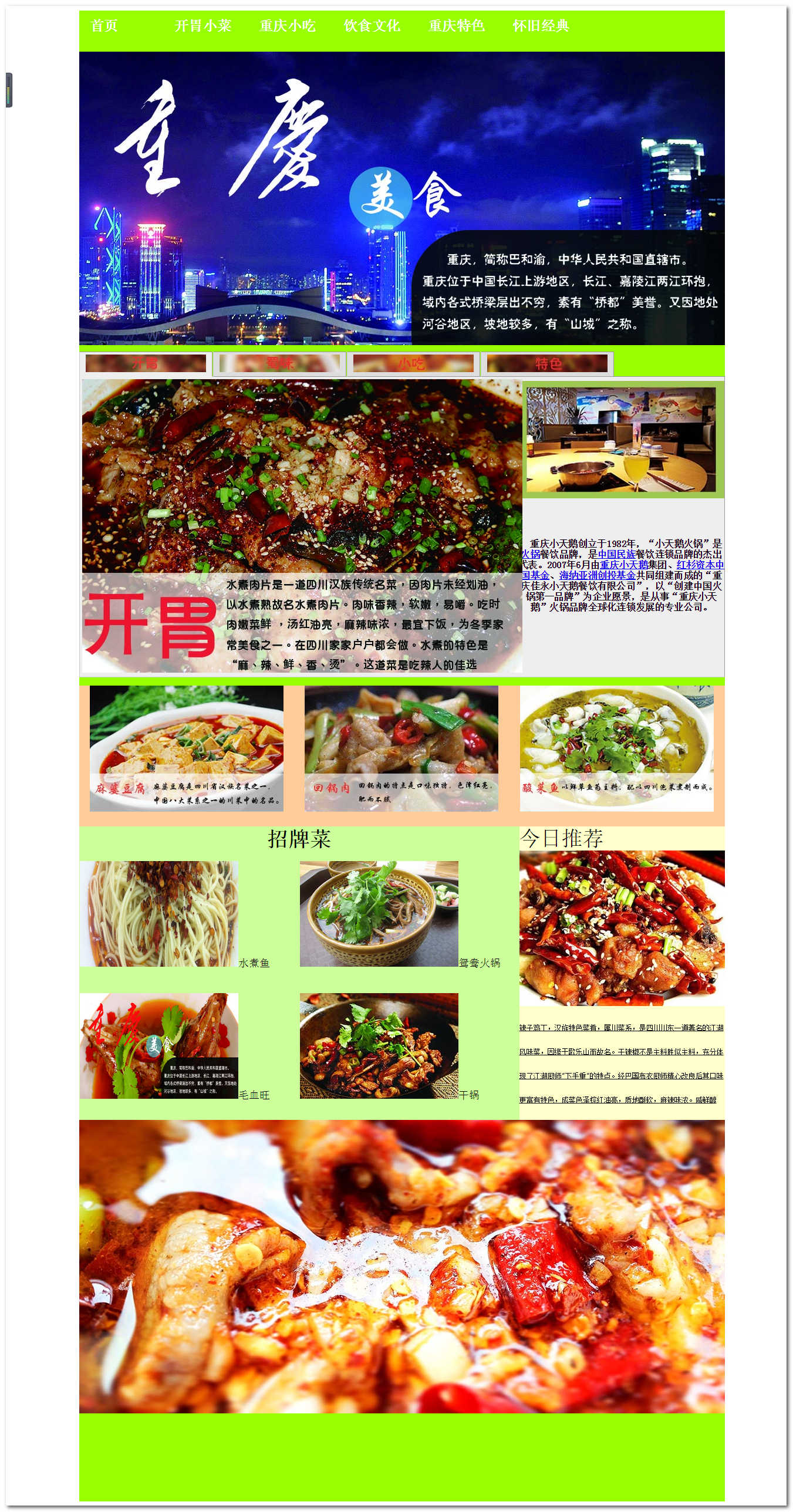The width and height of the screenshot is (793, 1512).
Task: Go to the 开胃小菜 section
Action: coord(203,26)
